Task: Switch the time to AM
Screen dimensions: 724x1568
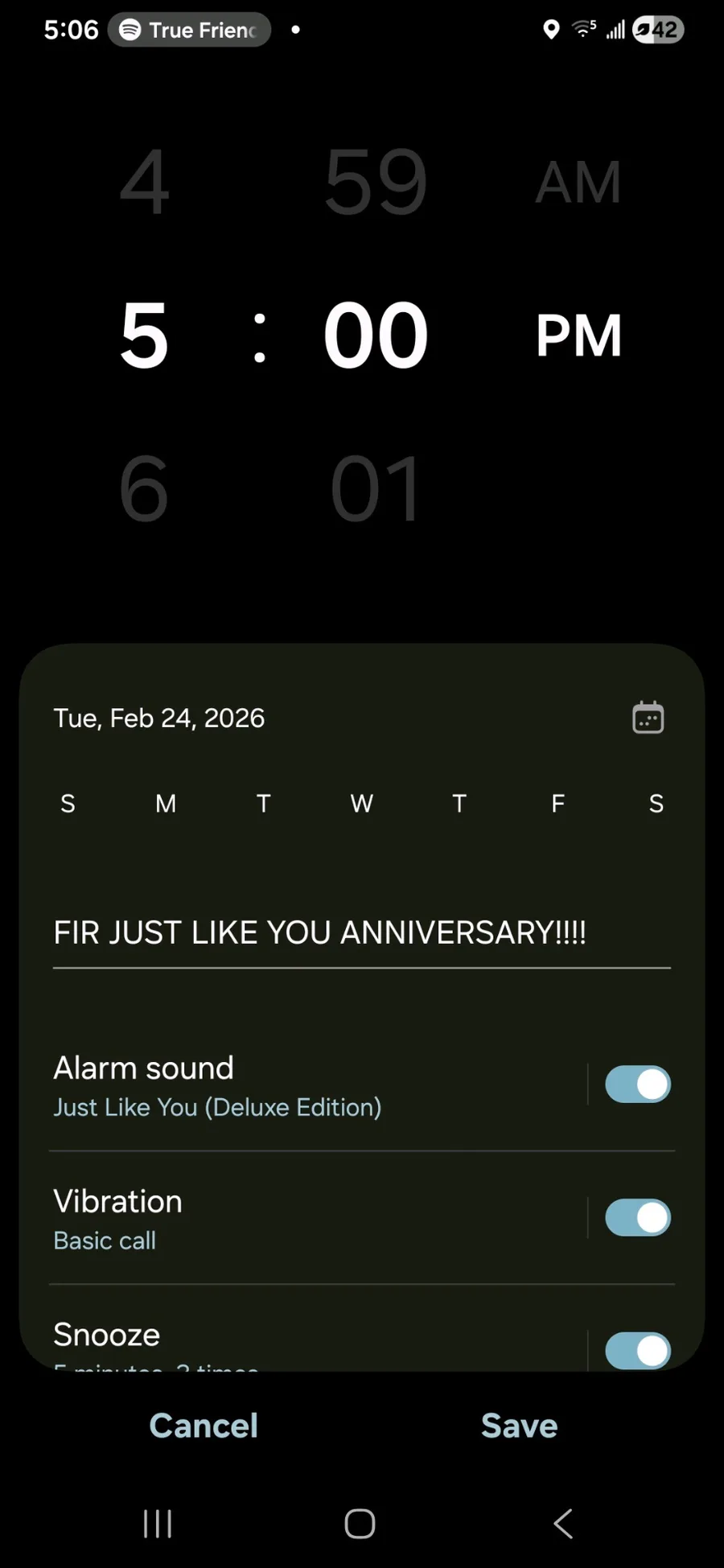Action: point(578,182)
